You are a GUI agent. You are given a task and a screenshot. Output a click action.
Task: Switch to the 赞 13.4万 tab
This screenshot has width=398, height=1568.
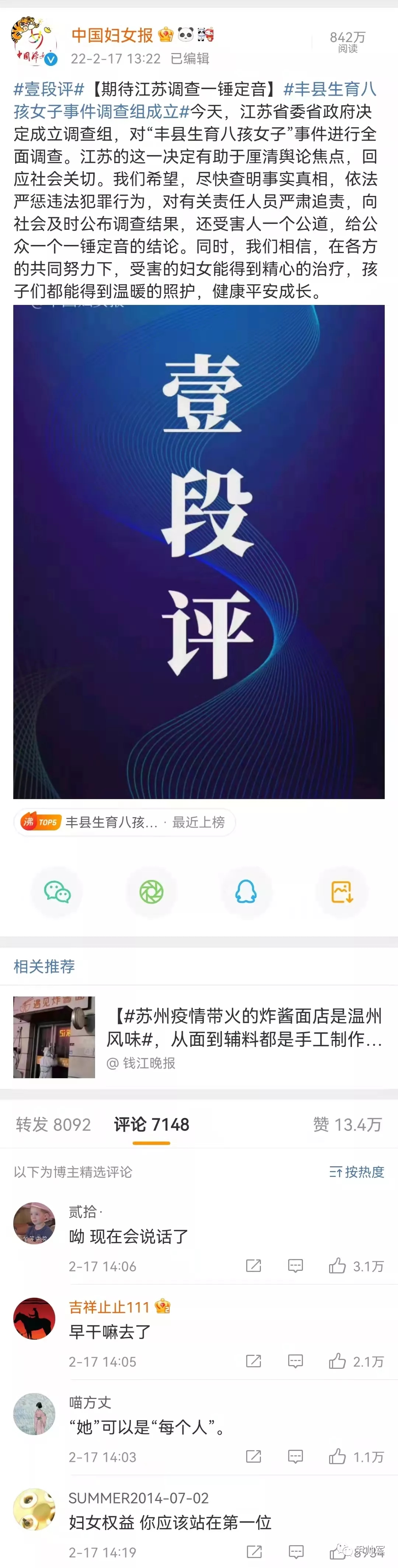tap(348, 1124)
